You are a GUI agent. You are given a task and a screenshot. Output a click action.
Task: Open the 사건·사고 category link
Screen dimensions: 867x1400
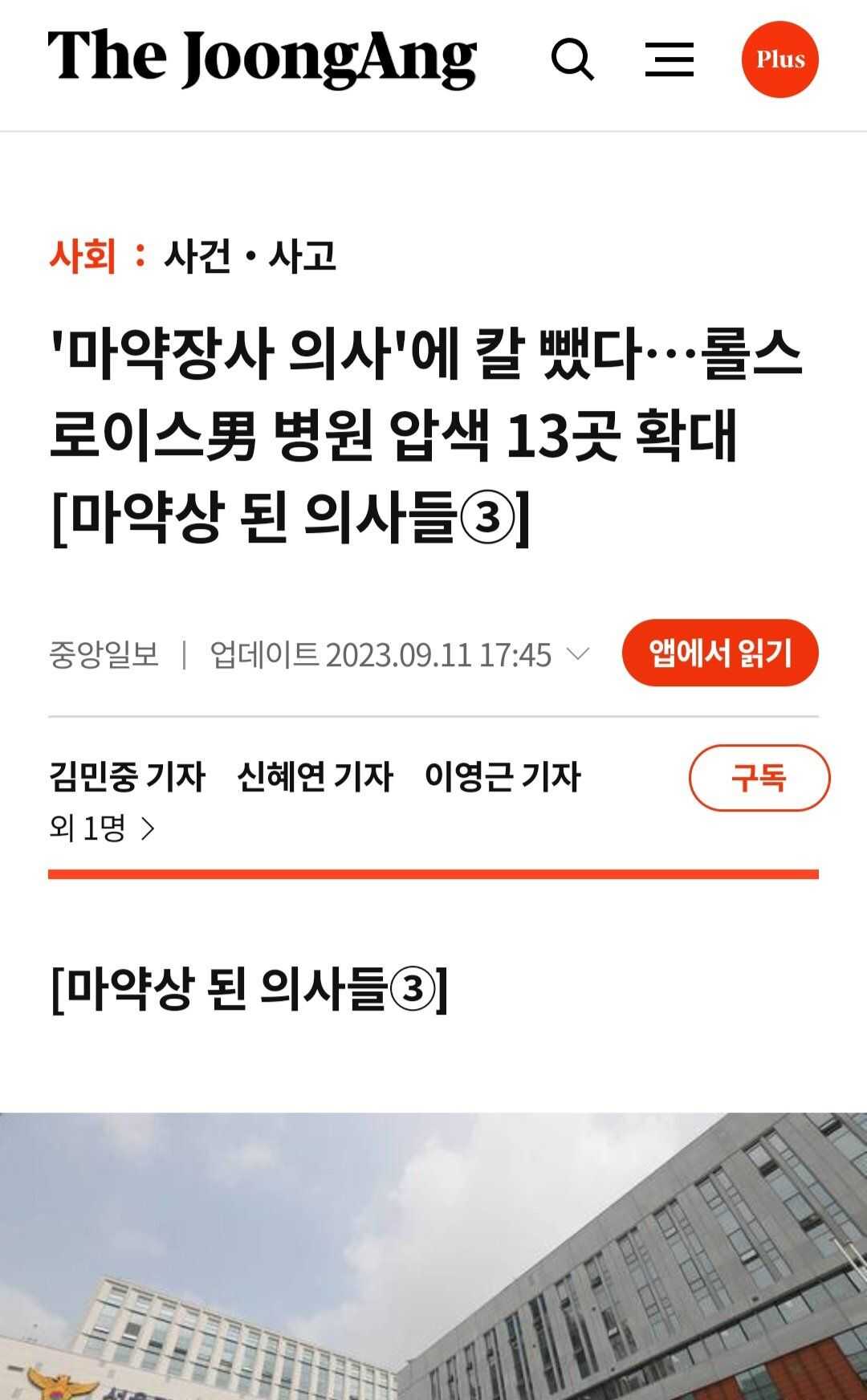click(250, 256)
